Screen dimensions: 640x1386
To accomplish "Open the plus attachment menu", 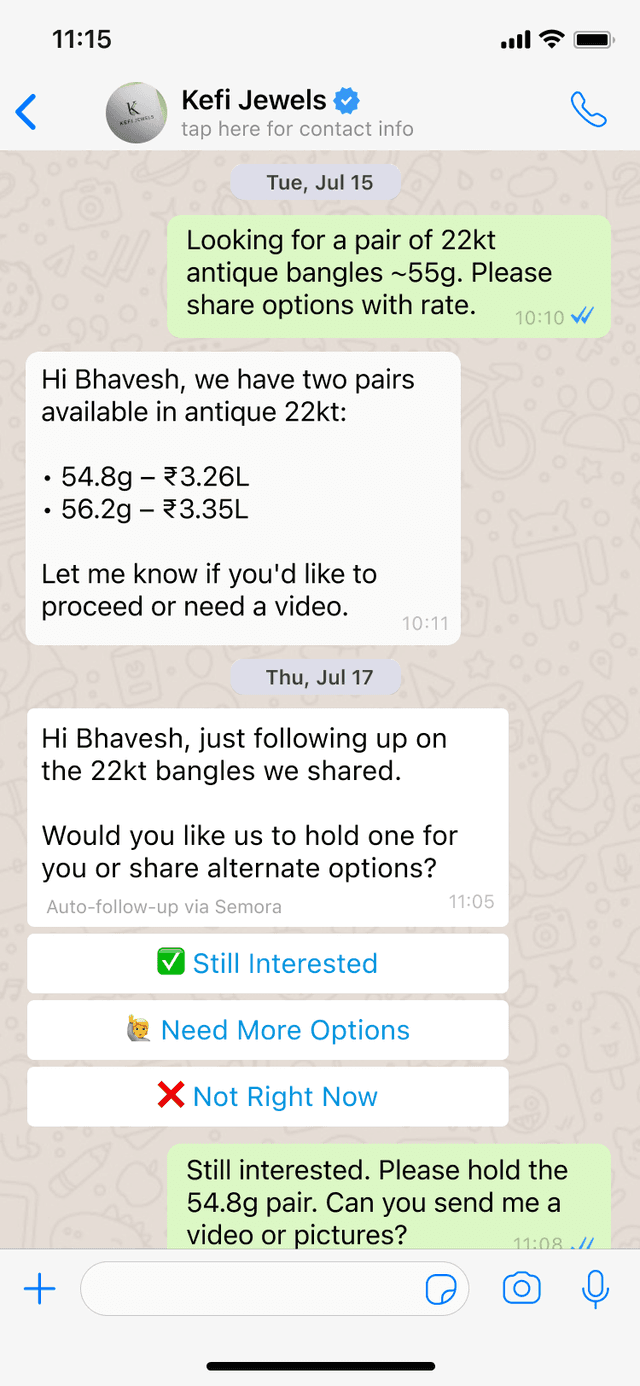I will [x=39, y=1289].
